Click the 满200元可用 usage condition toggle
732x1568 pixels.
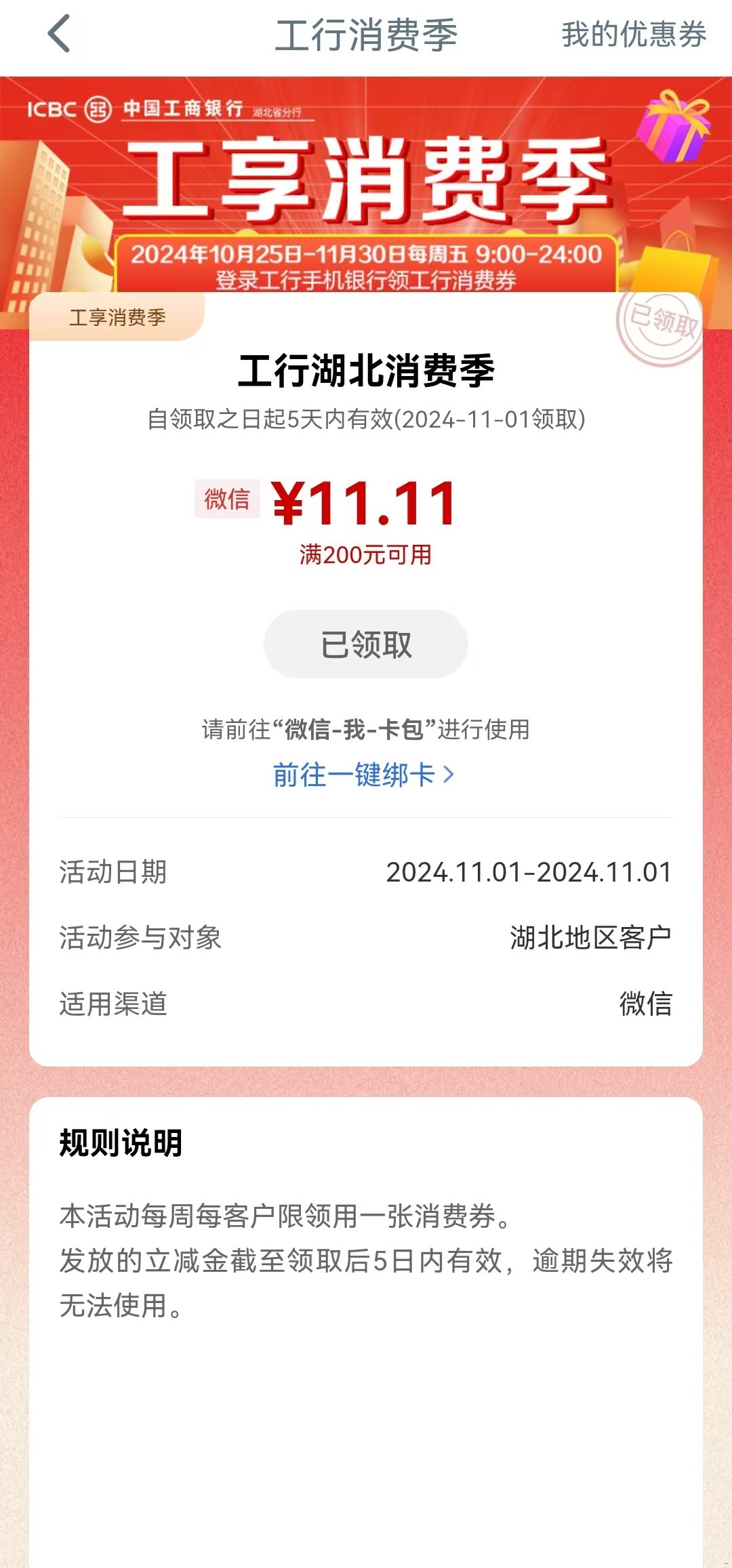[366, 553]
